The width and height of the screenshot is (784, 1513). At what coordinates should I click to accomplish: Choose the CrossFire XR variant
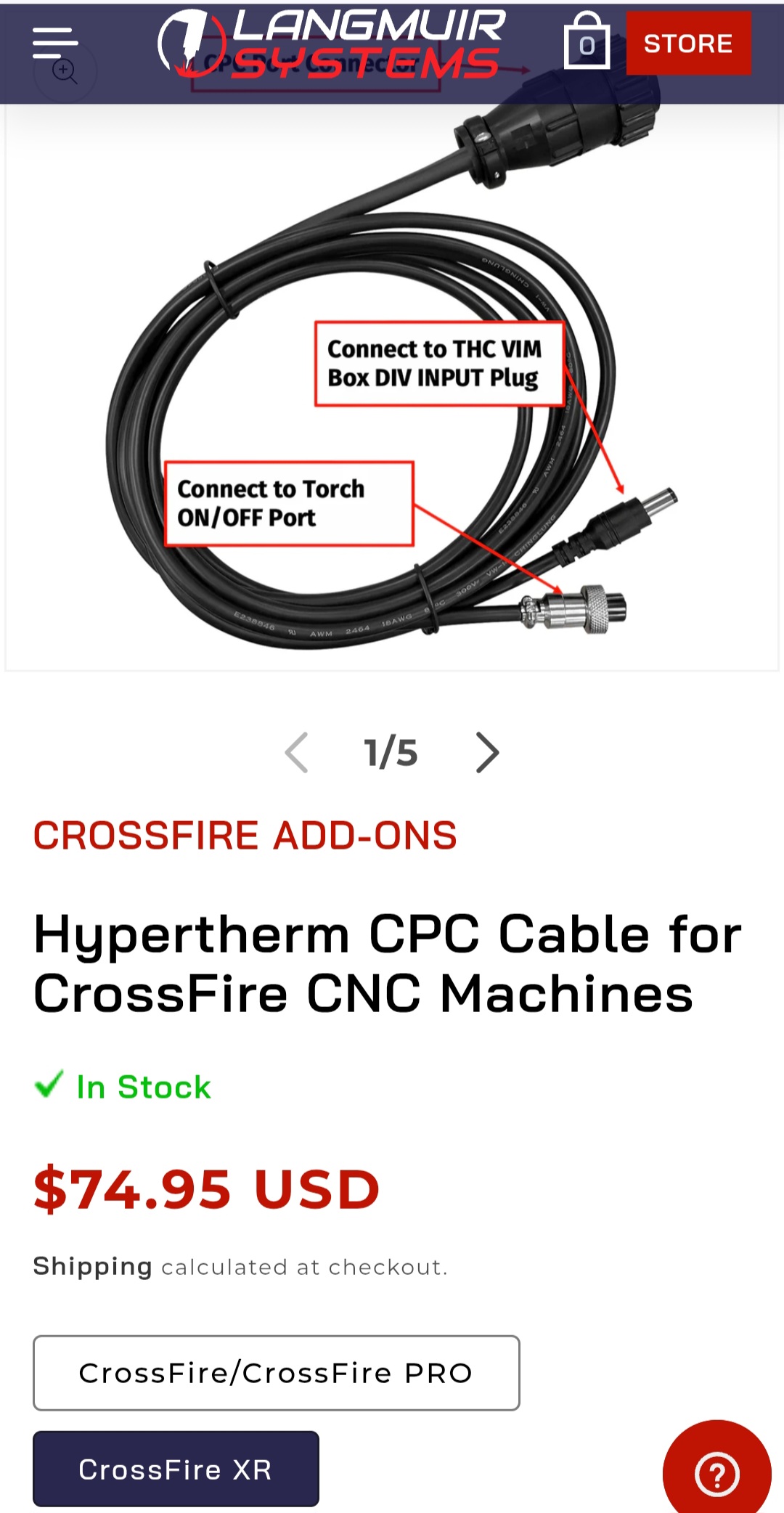click(176, 1469)
